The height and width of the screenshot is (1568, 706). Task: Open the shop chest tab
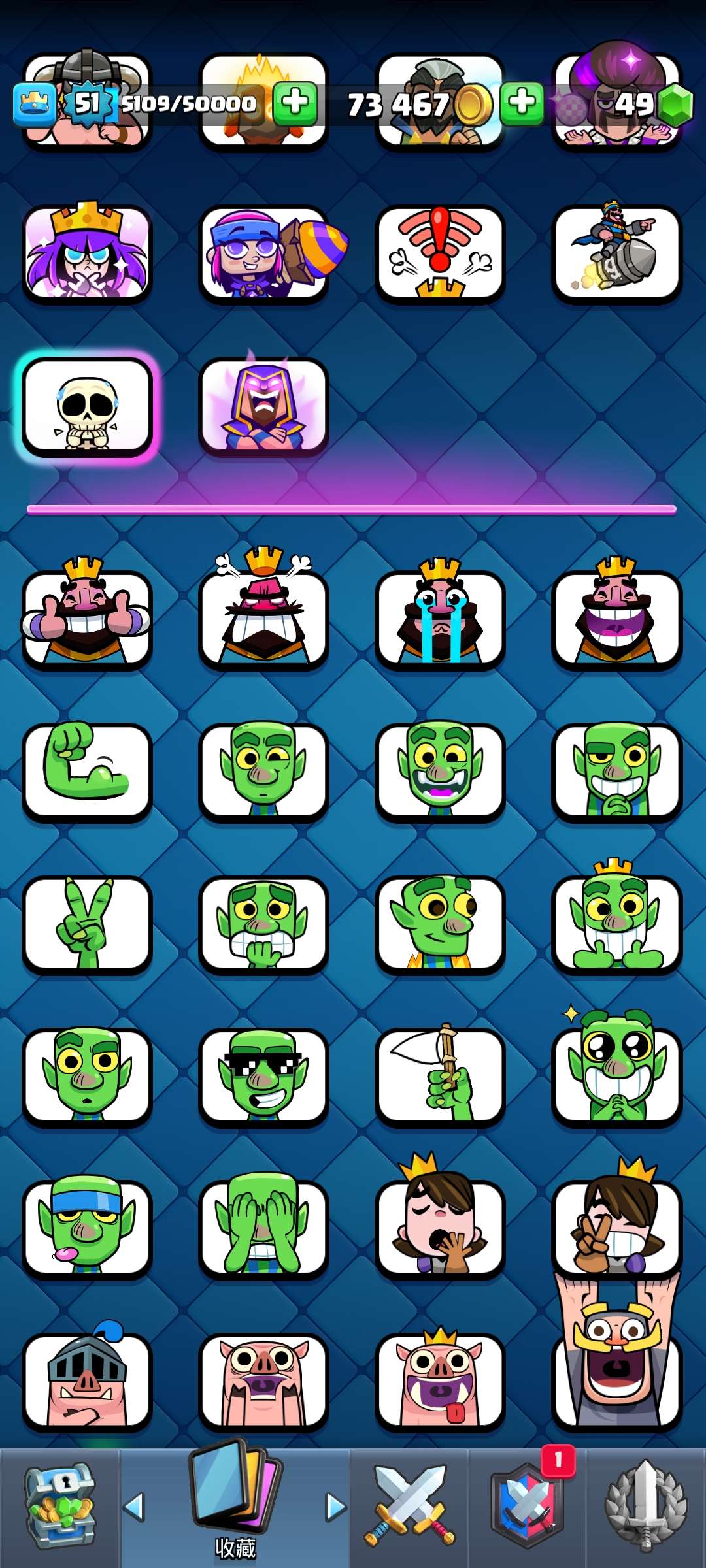click(59, 1507)
